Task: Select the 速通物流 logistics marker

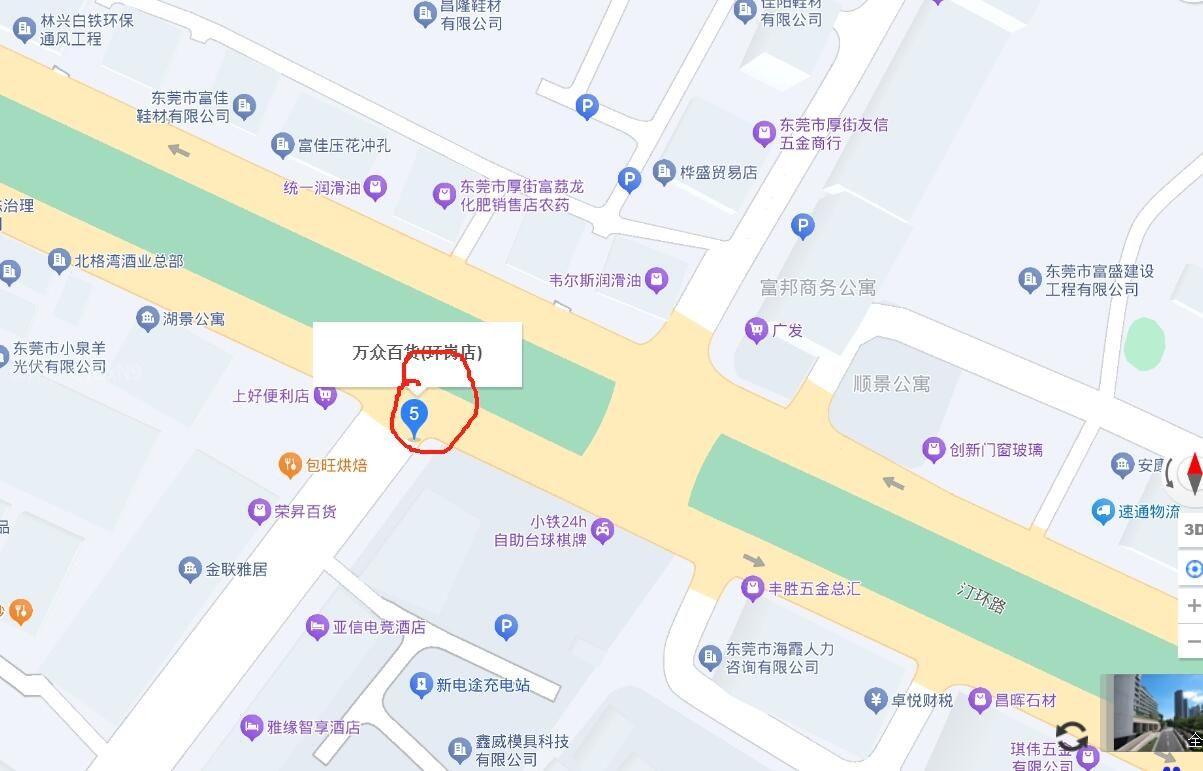Action: [x=1103, y=511]
